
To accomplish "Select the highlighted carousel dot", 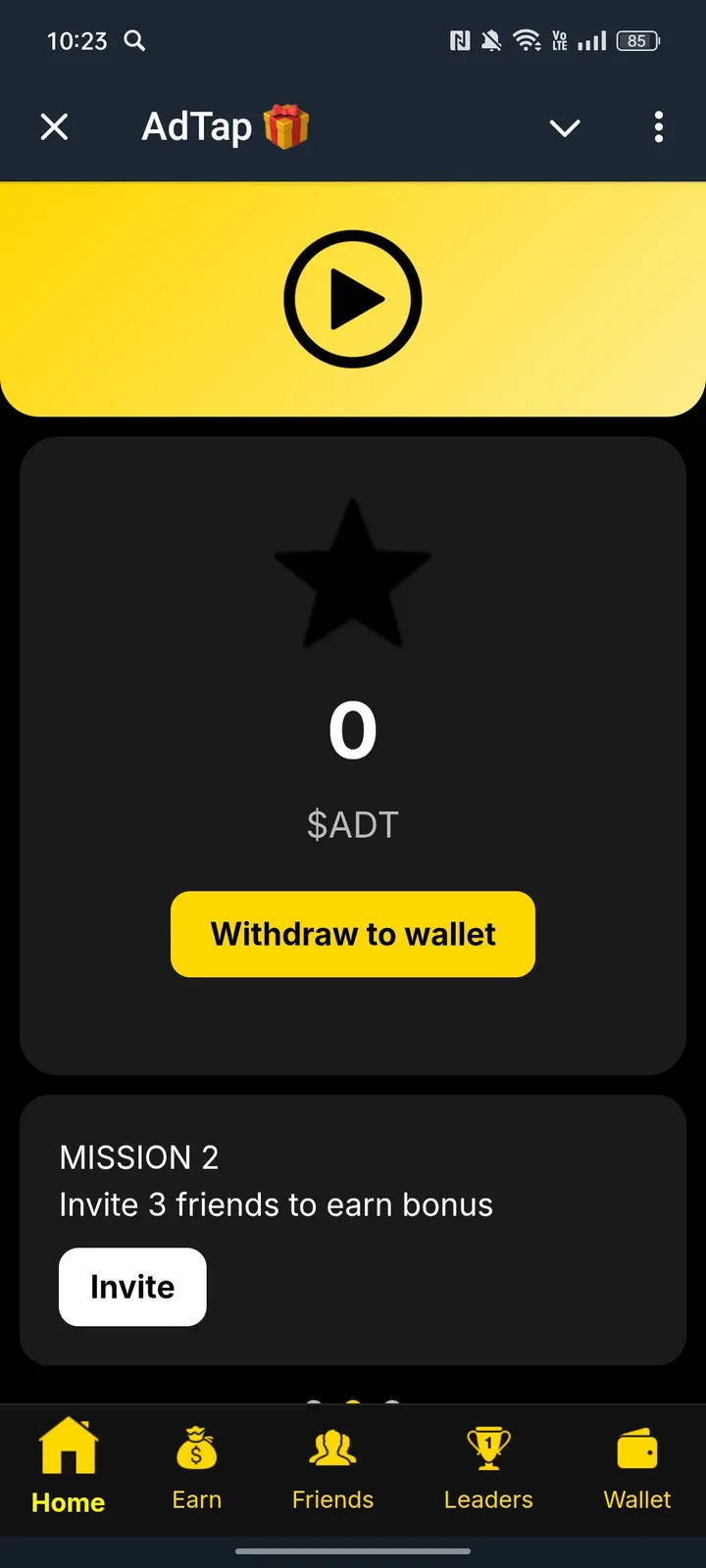I will pos(353,1401).
